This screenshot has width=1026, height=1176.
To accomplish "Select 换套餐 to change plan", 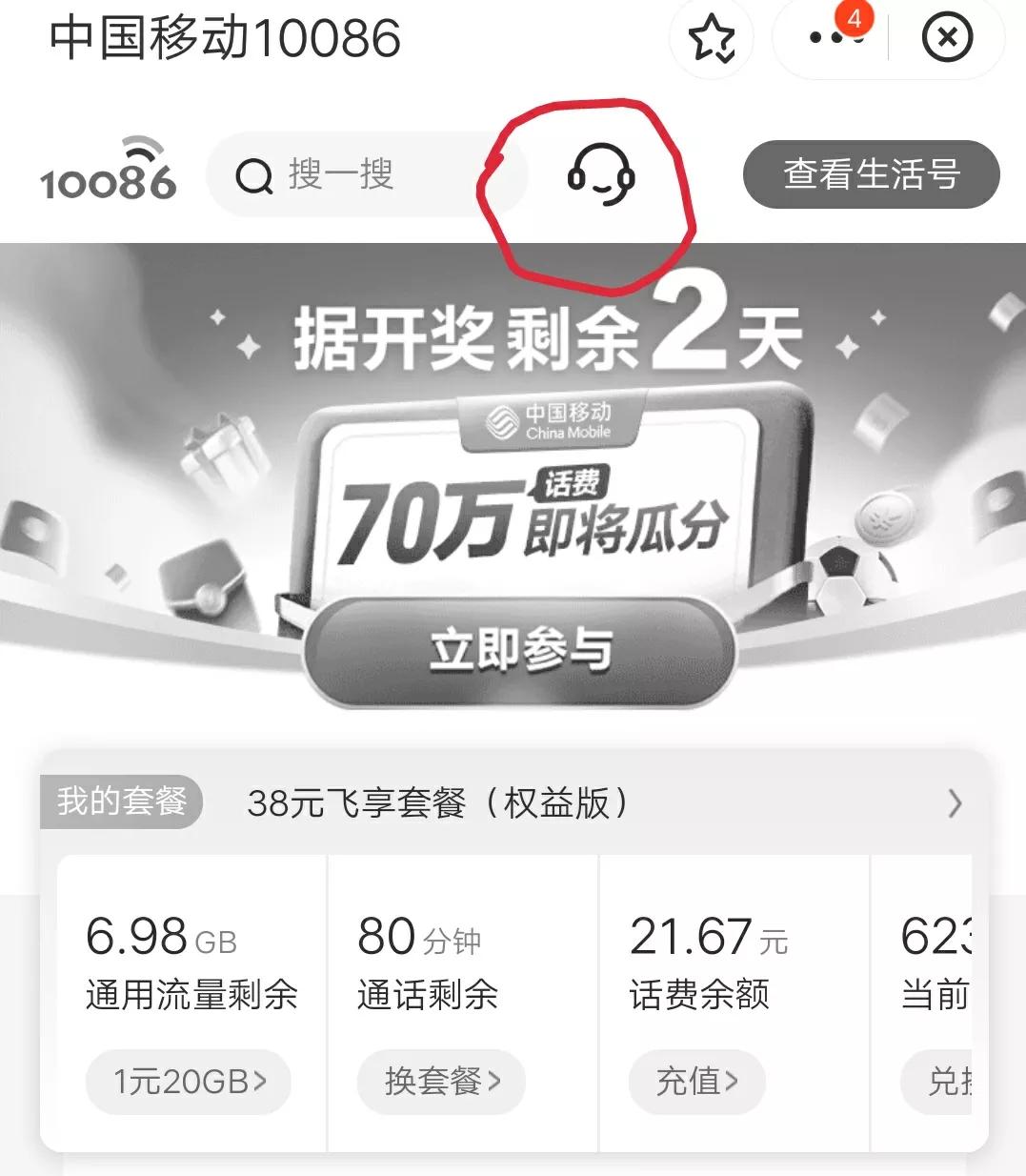I will click(x=441, y=1081).
